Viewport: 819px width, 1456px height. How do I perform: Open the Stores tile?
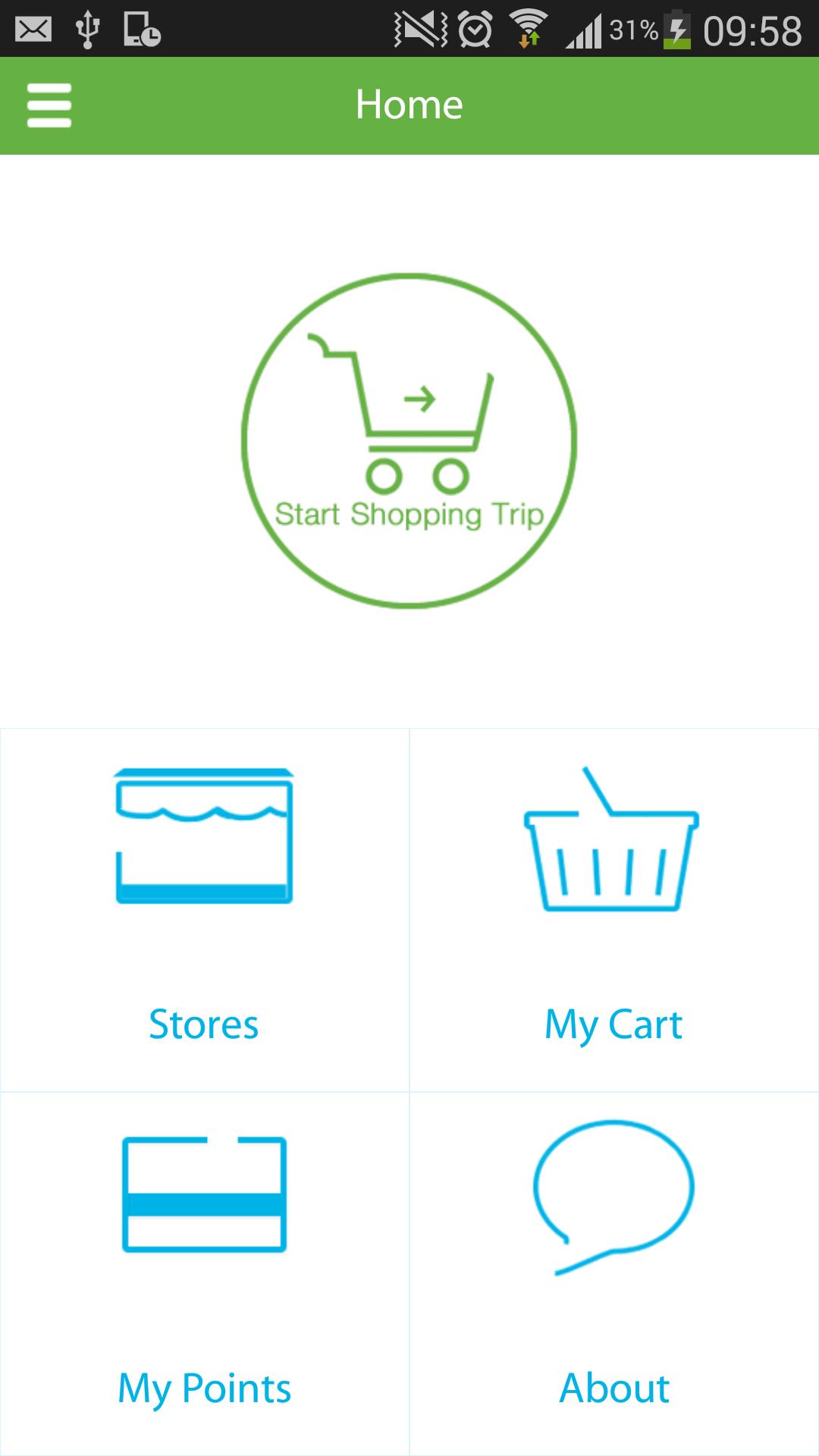204,910
